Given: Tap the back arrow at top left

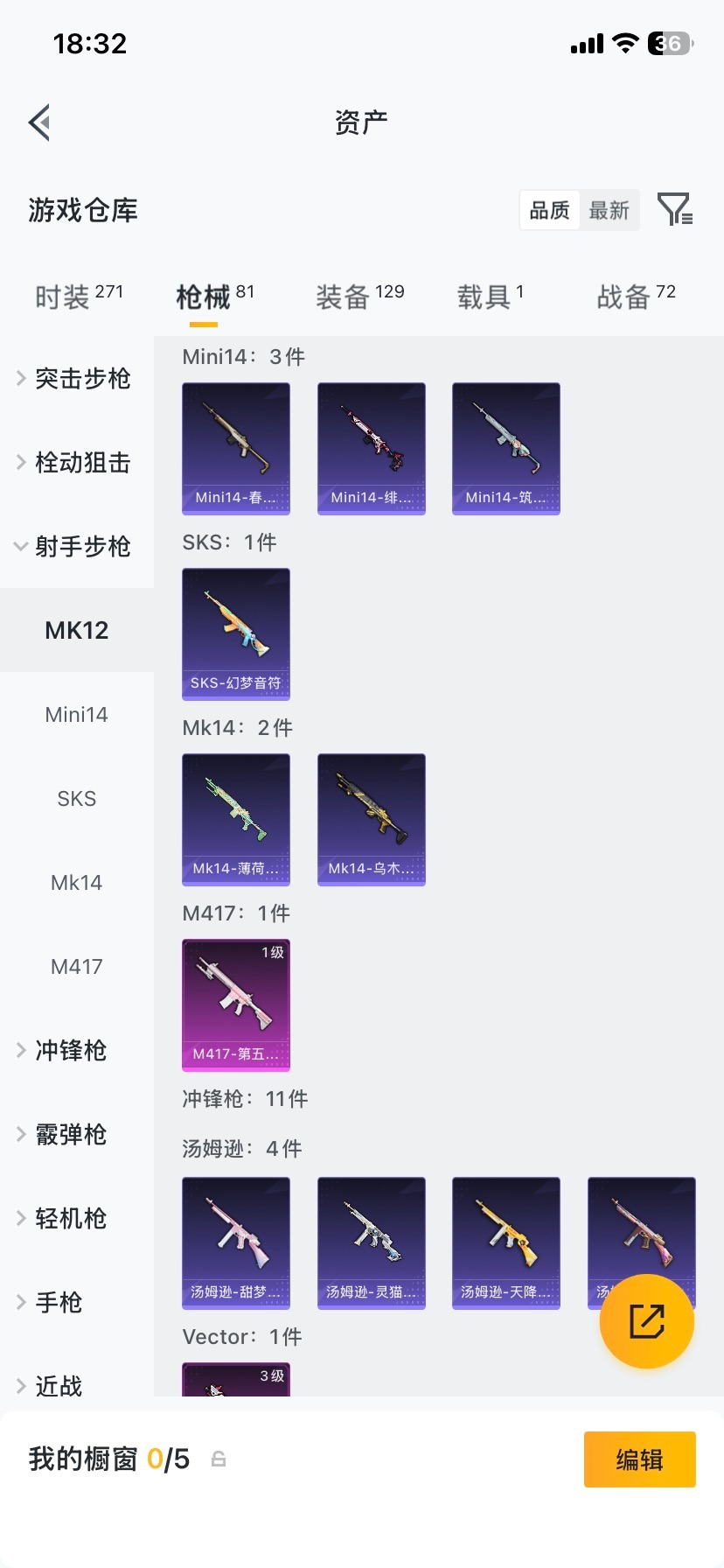Looking at the screenshot, I should point(38,122).
